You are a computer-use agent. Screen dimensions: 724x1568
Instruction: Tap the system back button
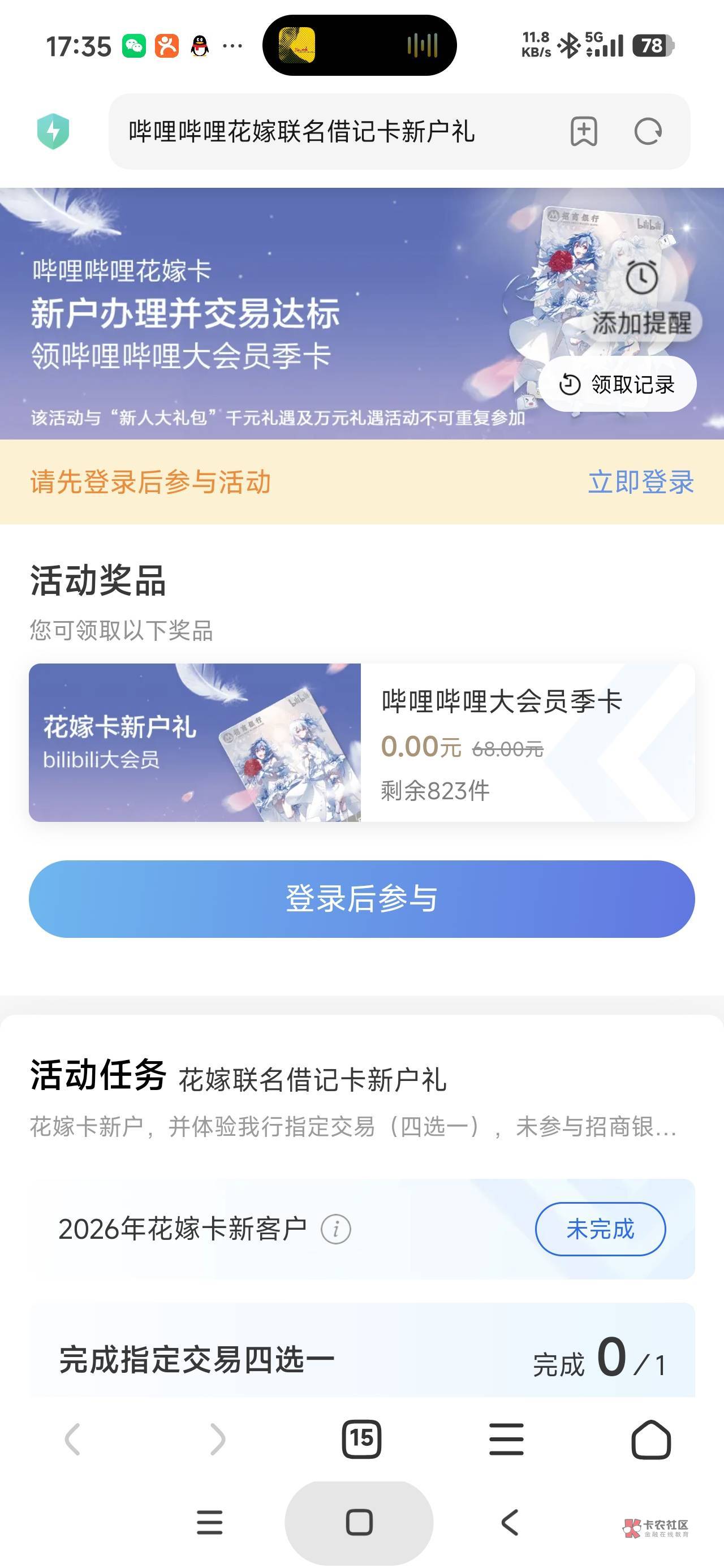click(510, 1522)
